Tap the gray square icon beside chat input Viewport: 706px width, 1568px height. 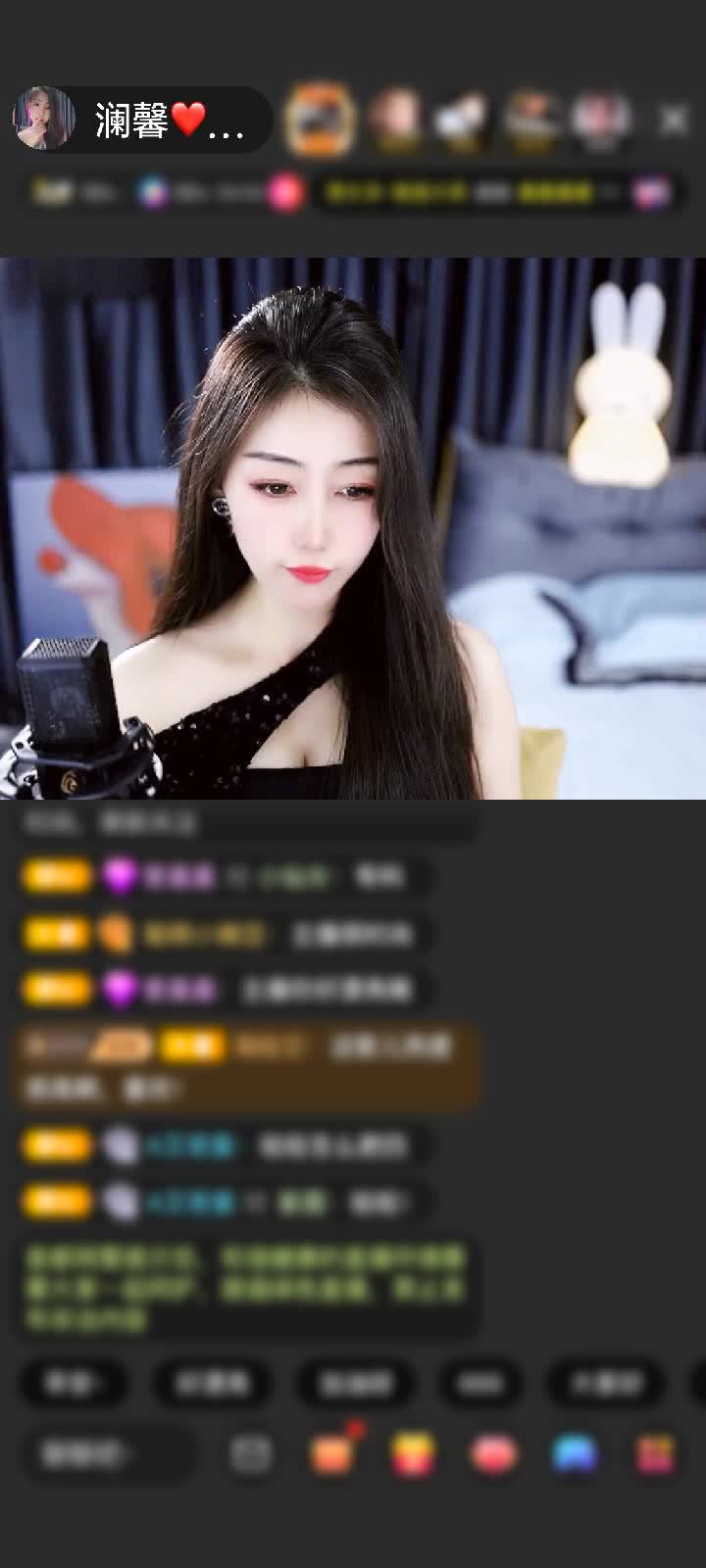(251, 1455)
